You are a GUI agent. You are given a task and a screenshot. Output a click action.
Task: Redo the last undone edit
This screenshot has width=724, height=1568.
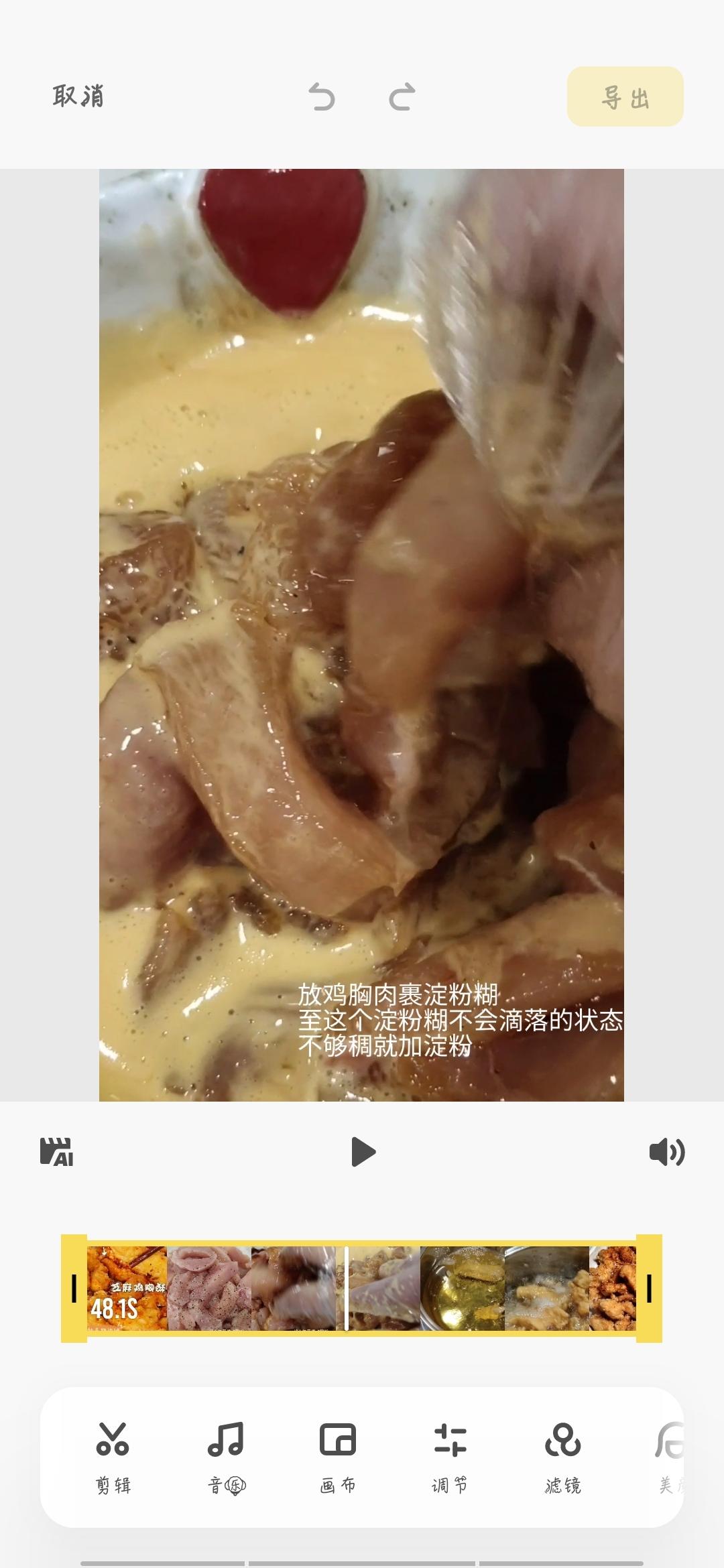point(402,97)
